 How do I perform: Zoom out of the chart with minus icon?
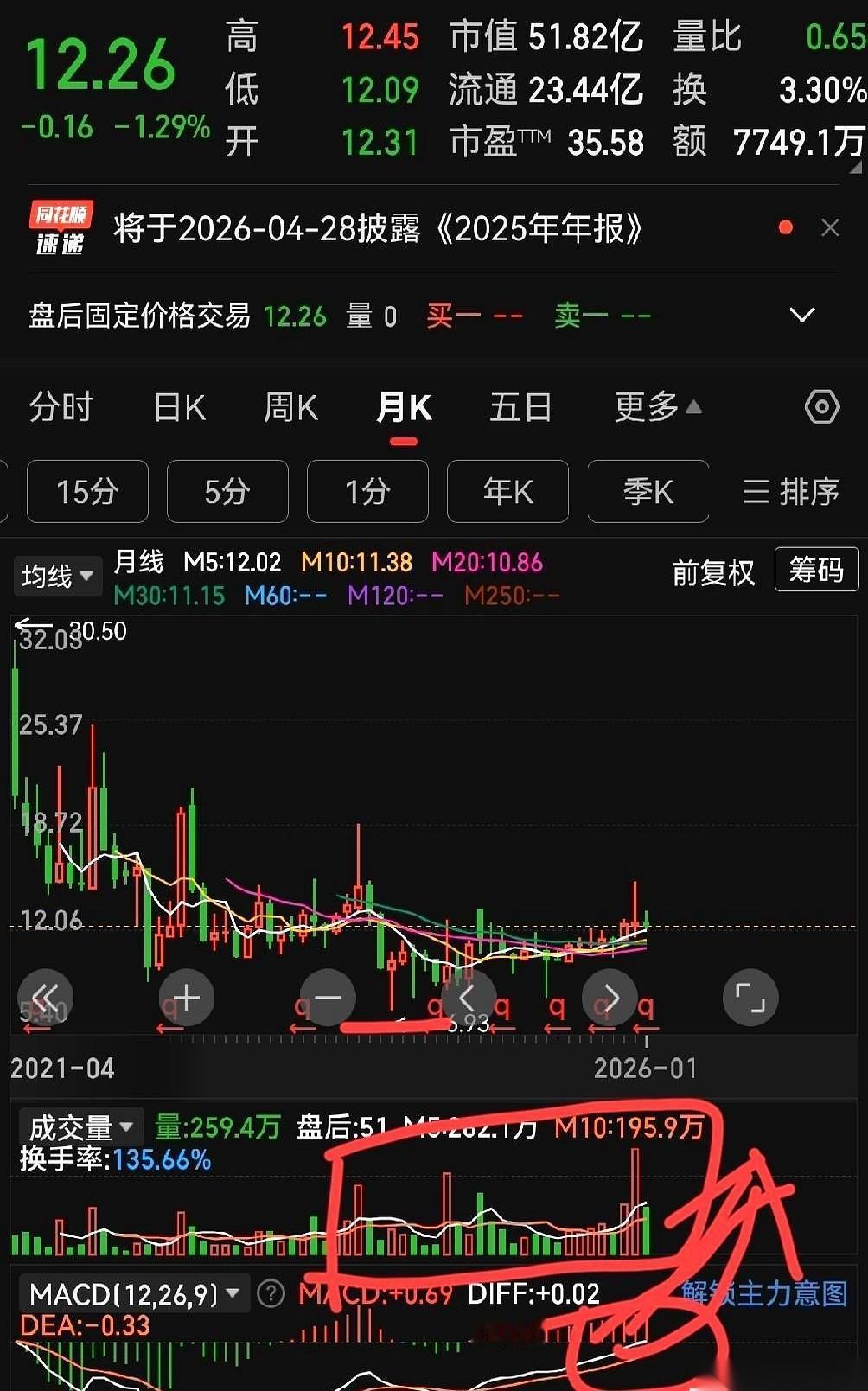coord(325,997)
